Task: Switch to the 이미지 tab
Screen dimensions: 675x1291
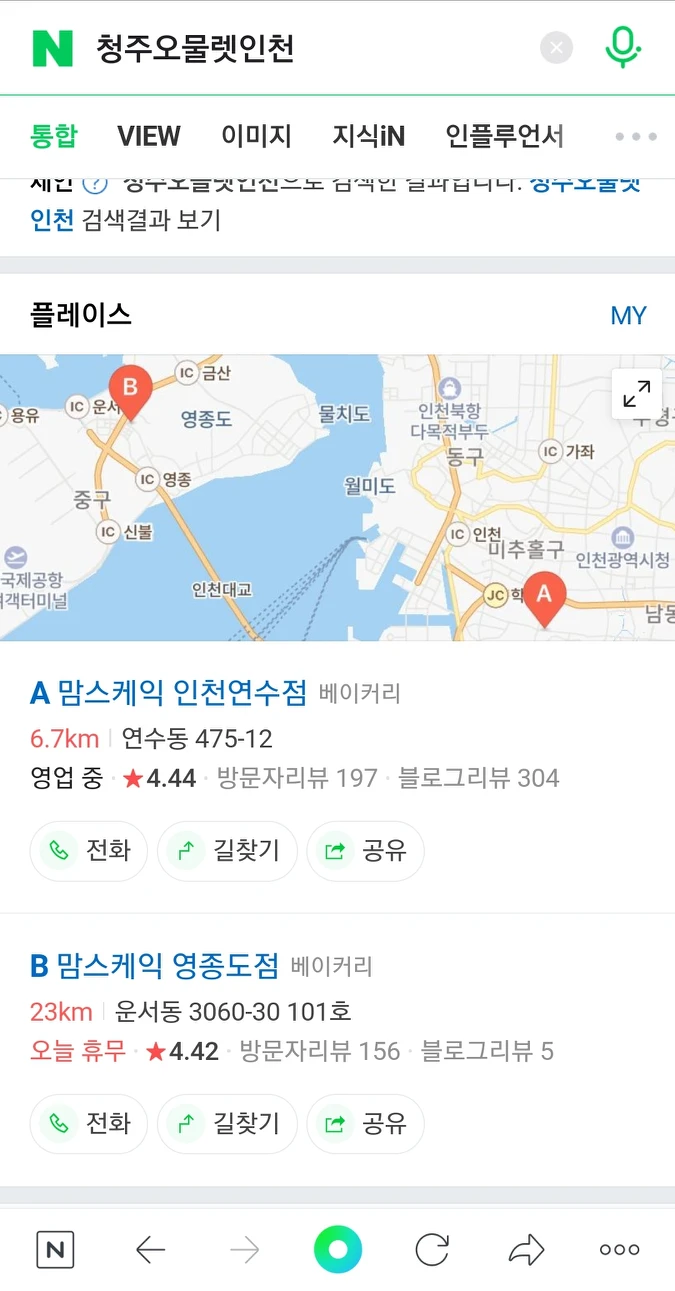Action: pos(256,136)
